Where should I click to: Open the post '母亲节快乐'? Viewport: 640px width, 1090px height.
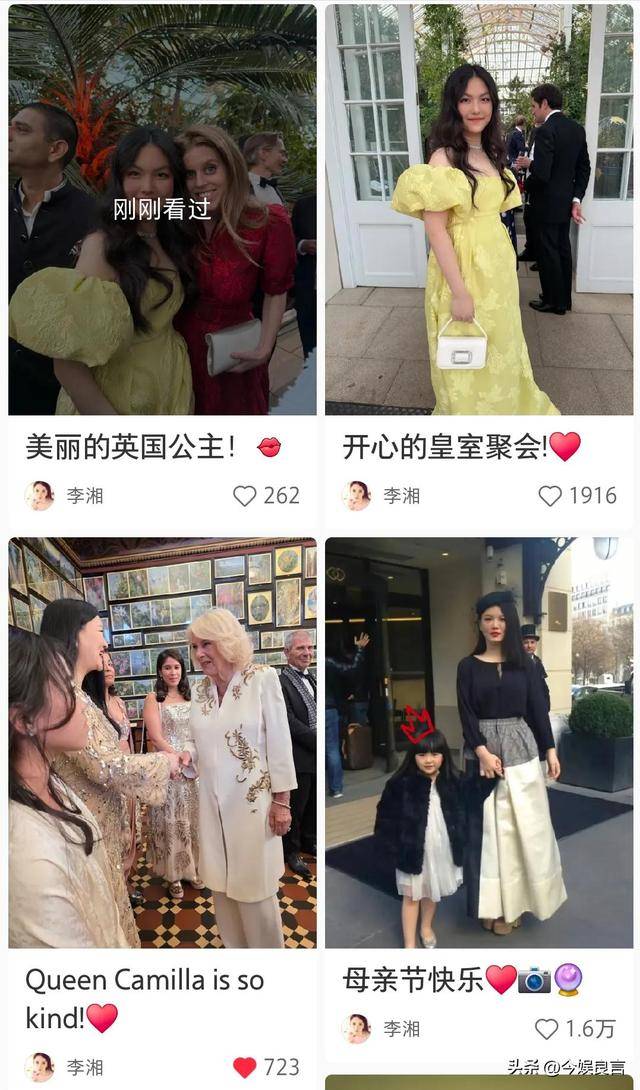pyautogui.click(x=479, y=743)
